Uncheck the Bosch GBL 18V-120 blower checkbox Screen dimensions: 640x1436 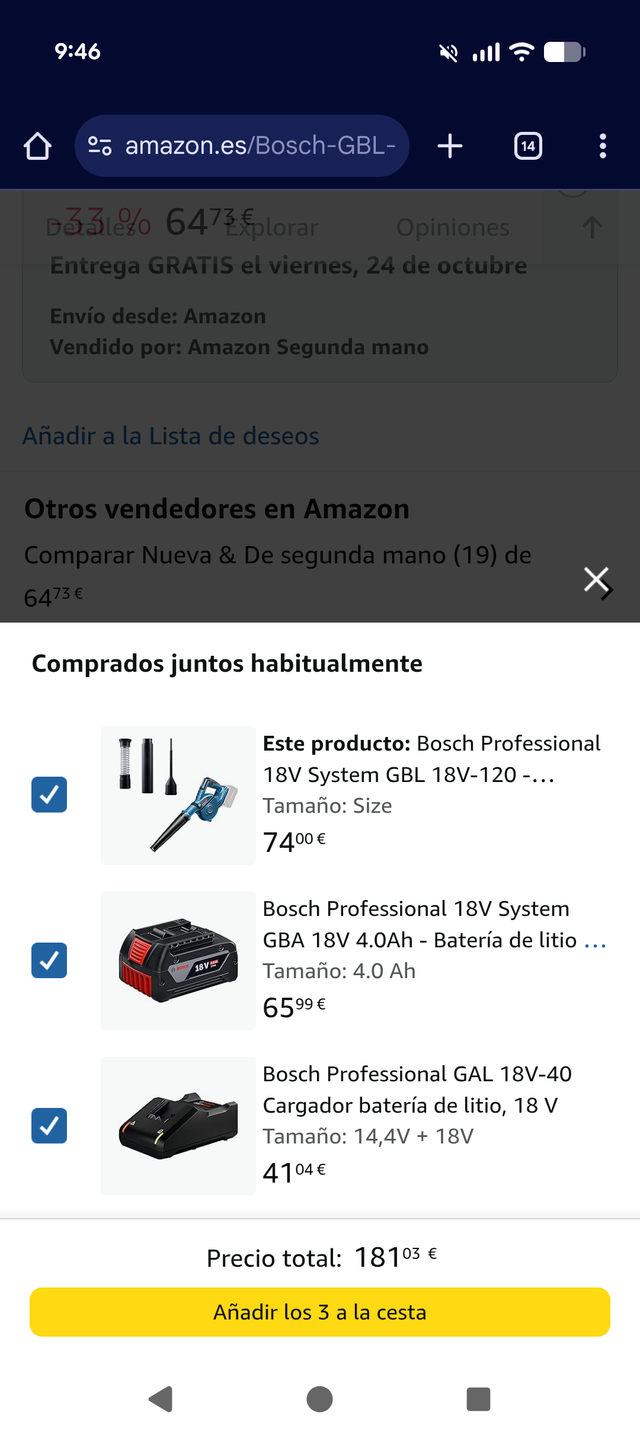[49, 795]
